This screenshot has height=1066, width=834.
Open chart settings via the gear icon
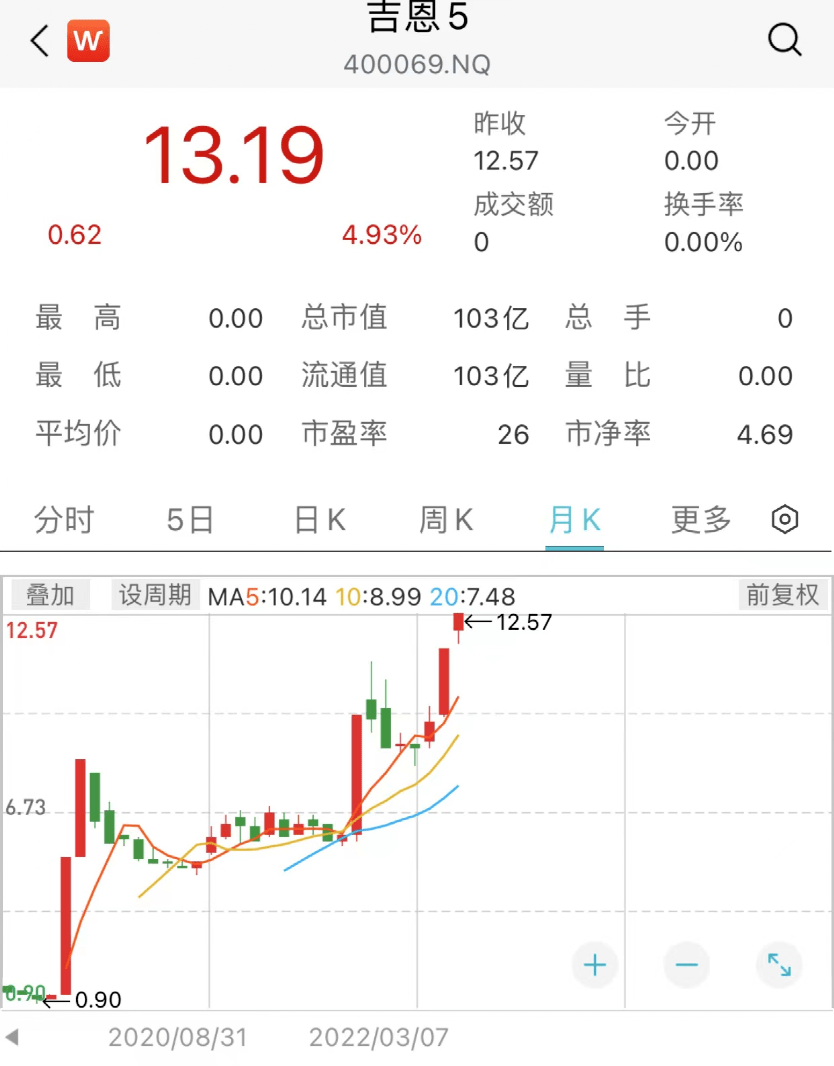pyautogui.click(x=784, y=519)
